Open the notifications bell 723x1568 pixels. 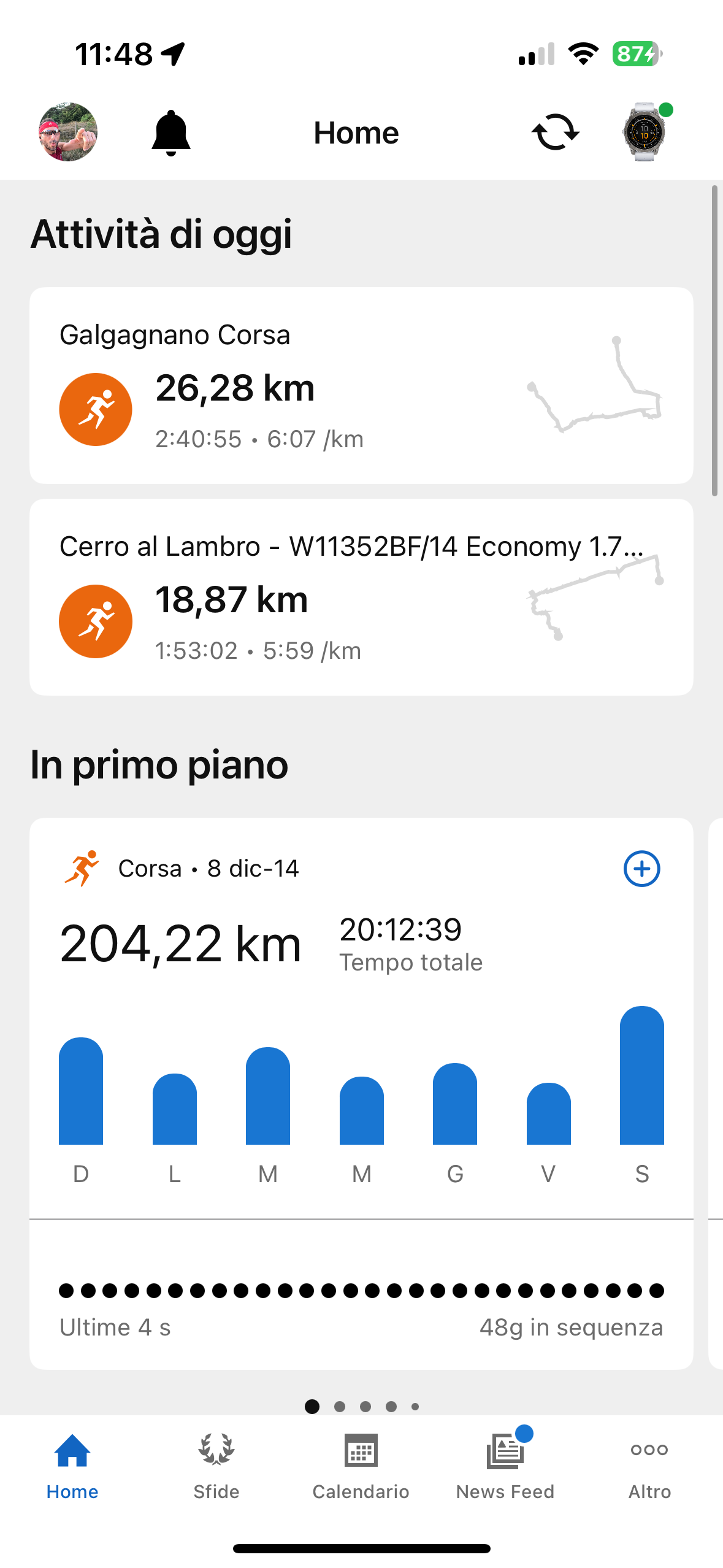pos(171,133)
